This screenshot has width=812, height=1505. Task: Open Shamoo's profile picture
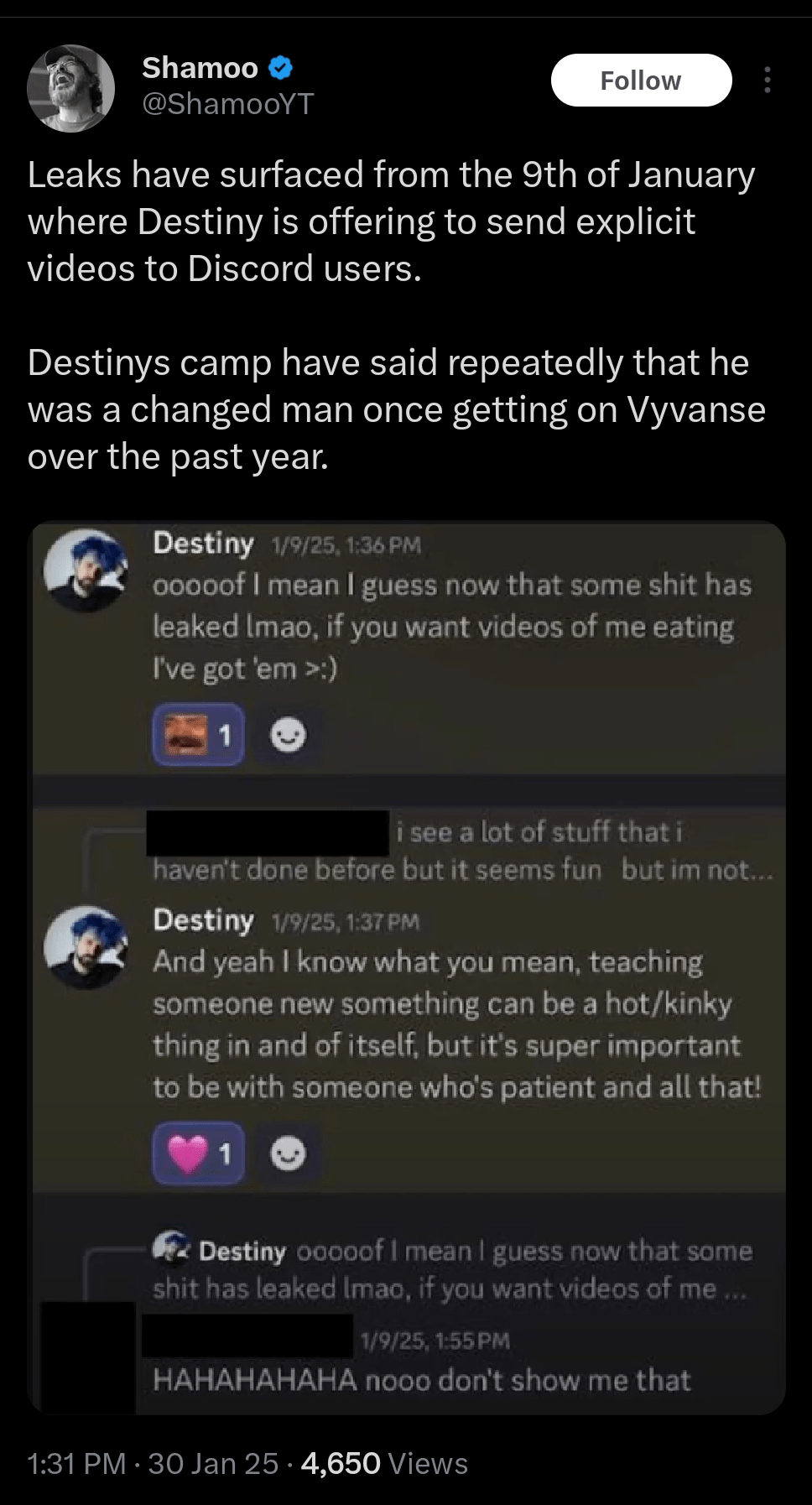[70, 88]
